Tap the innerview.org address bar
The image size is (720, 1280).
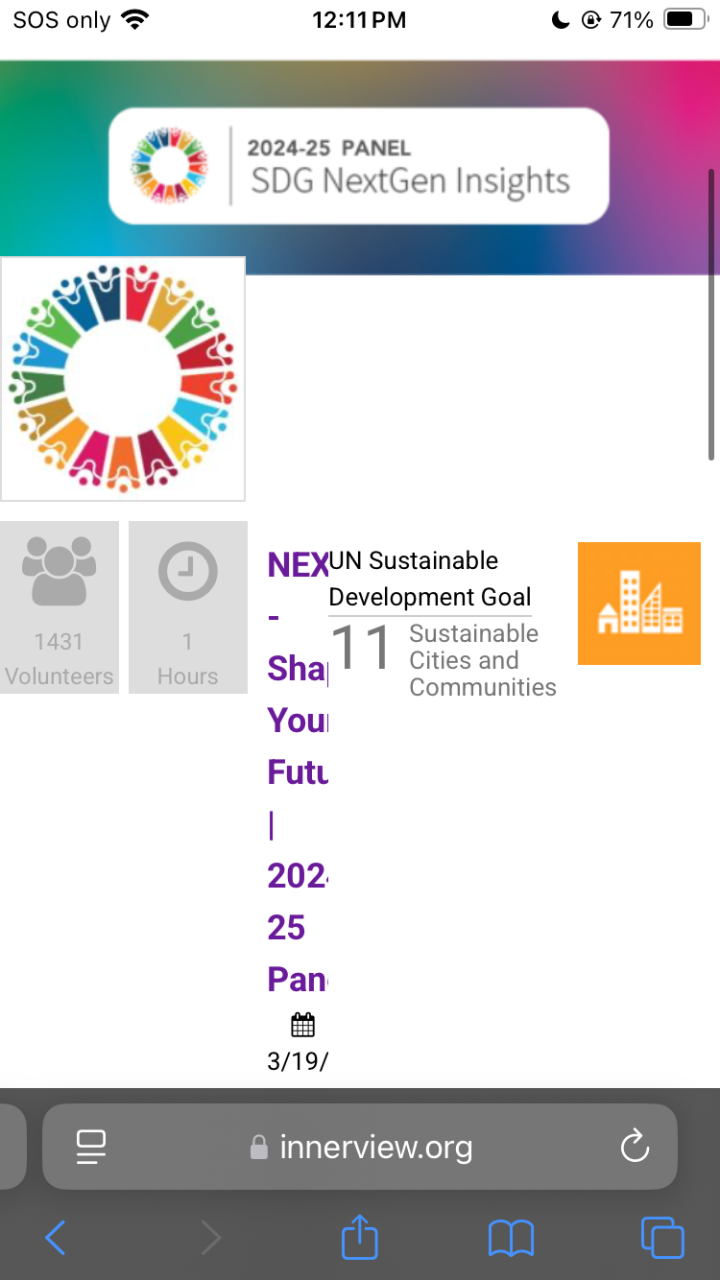coord(375,1147)
